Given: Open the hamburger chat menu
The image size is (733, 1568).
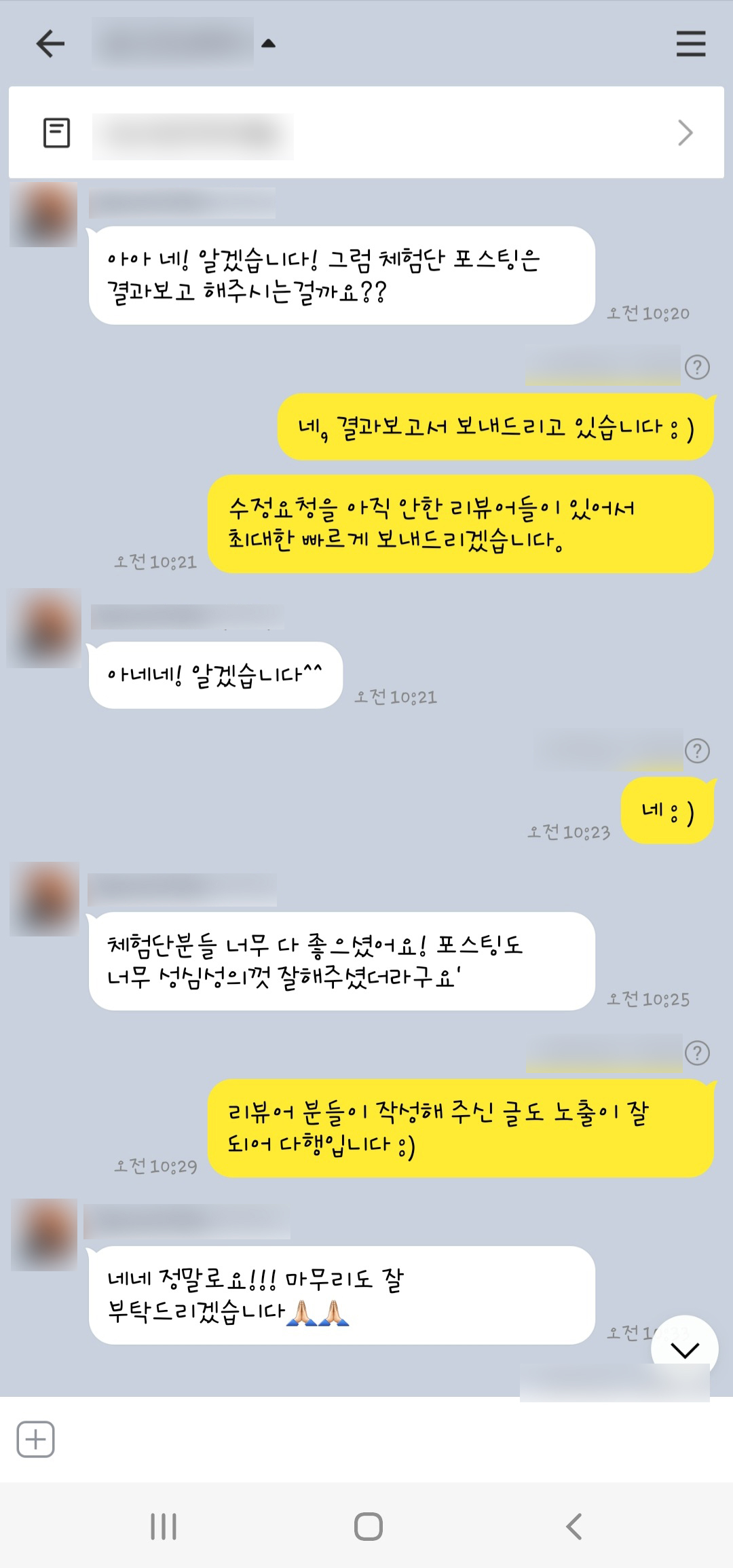Looking at the screenshot, I should click(x=690, y=43).
